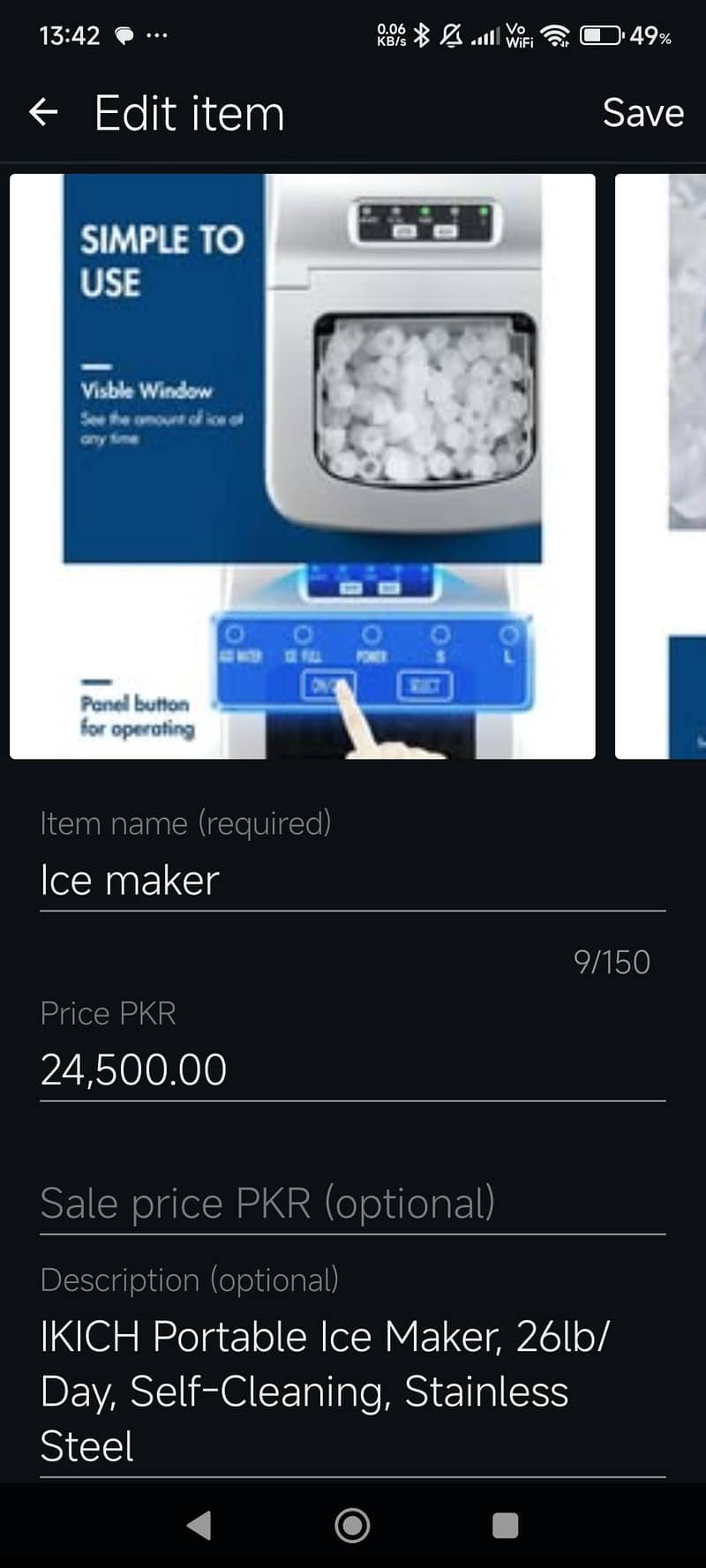Tap the WiFi signal icon

pyautogui.click(x=555, y=35)
